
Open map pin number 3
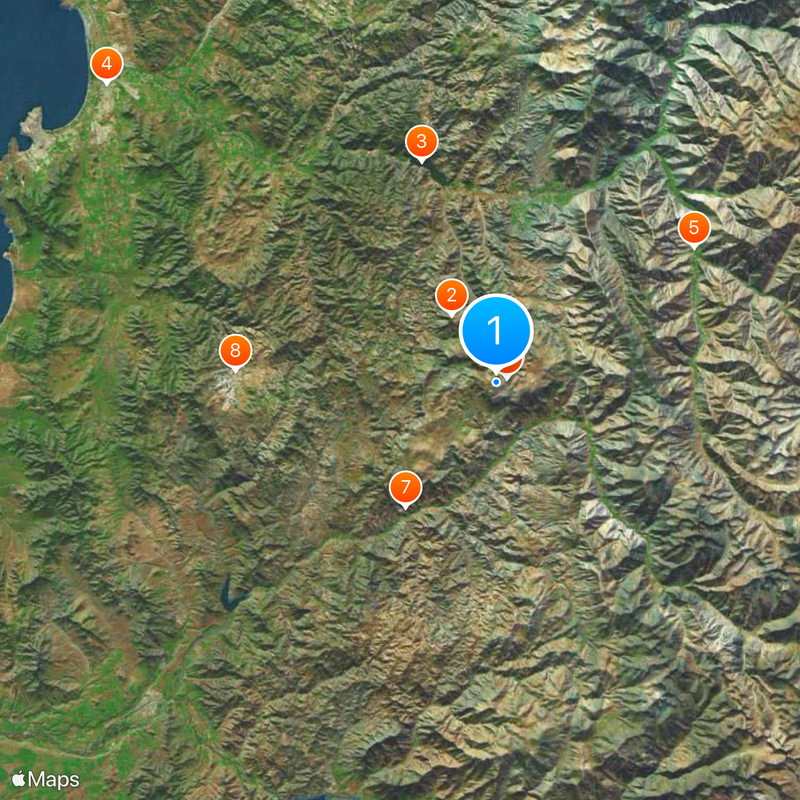tap(421, 141)
